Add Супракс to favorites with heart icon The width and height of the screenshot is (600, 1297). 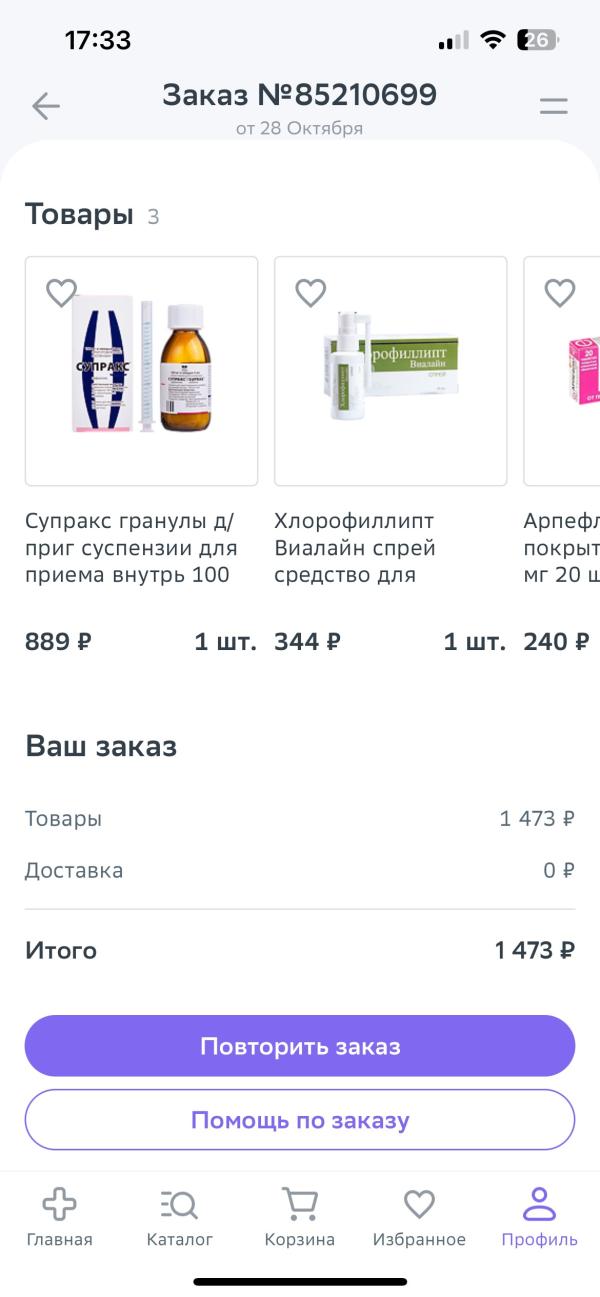(x=62, y=293)
